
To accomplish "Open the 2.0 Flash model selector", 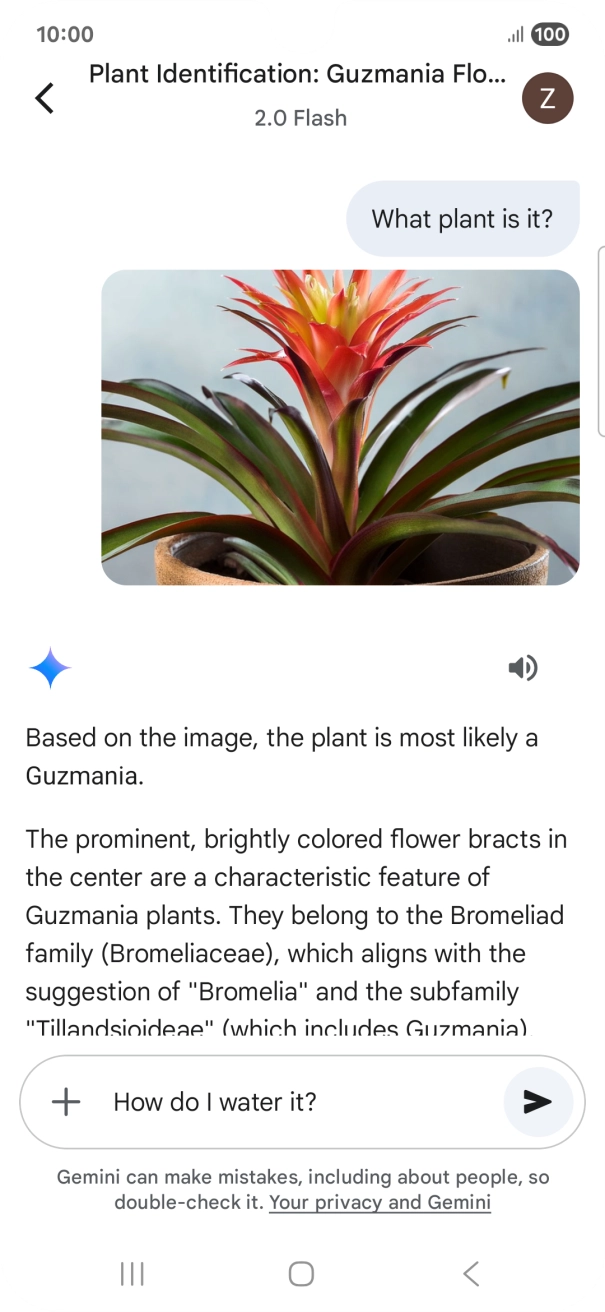I will [x=300, y=118].
